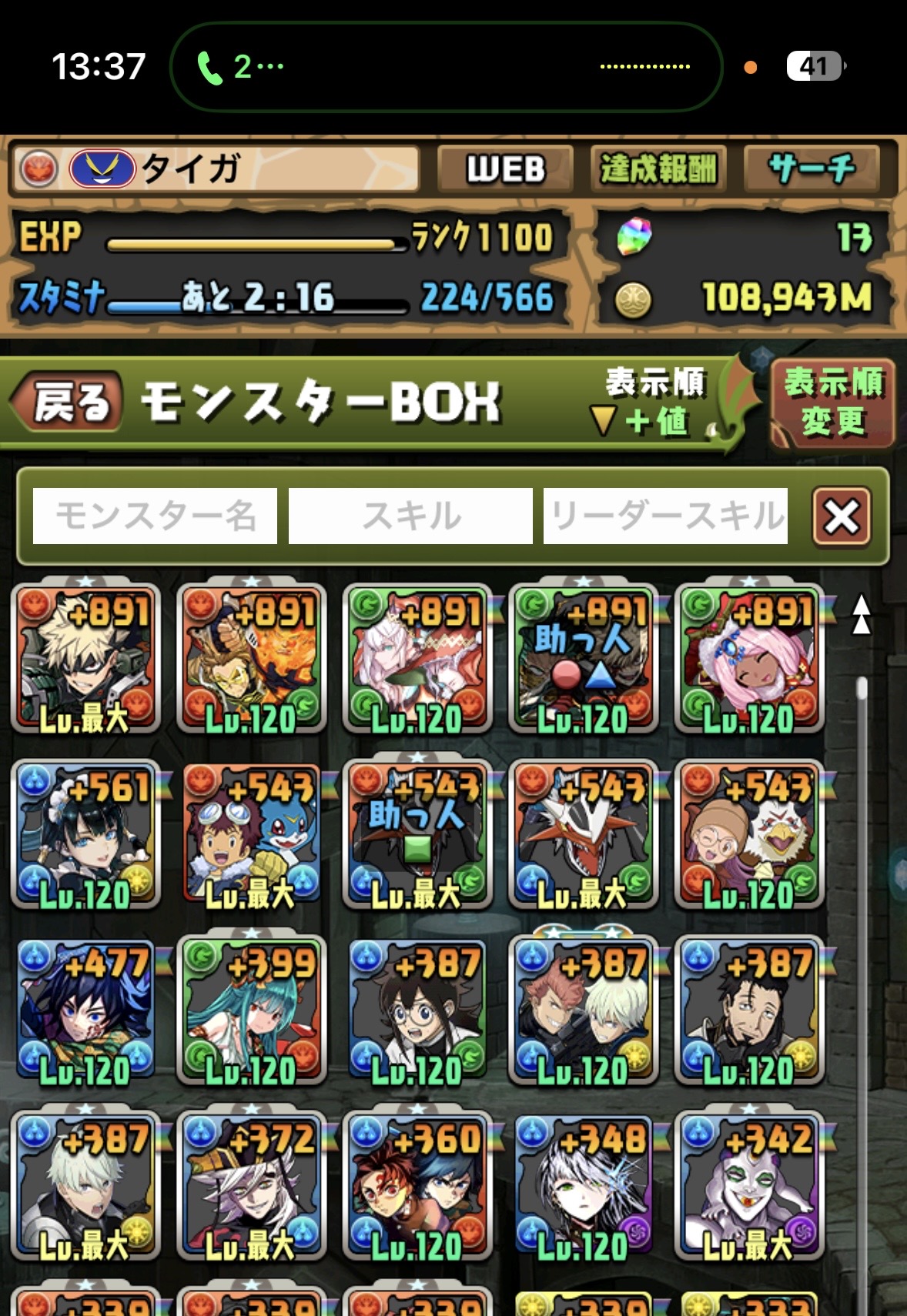Select the +399 monster
This screenshot has height=1316, width=907.
tap(252, 1010)
